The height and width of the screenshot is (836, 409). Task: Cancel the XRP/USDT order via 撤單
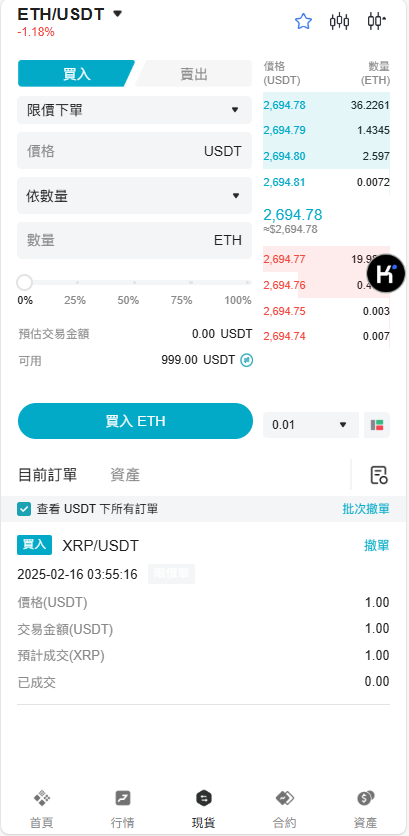(x=377, y=545)
